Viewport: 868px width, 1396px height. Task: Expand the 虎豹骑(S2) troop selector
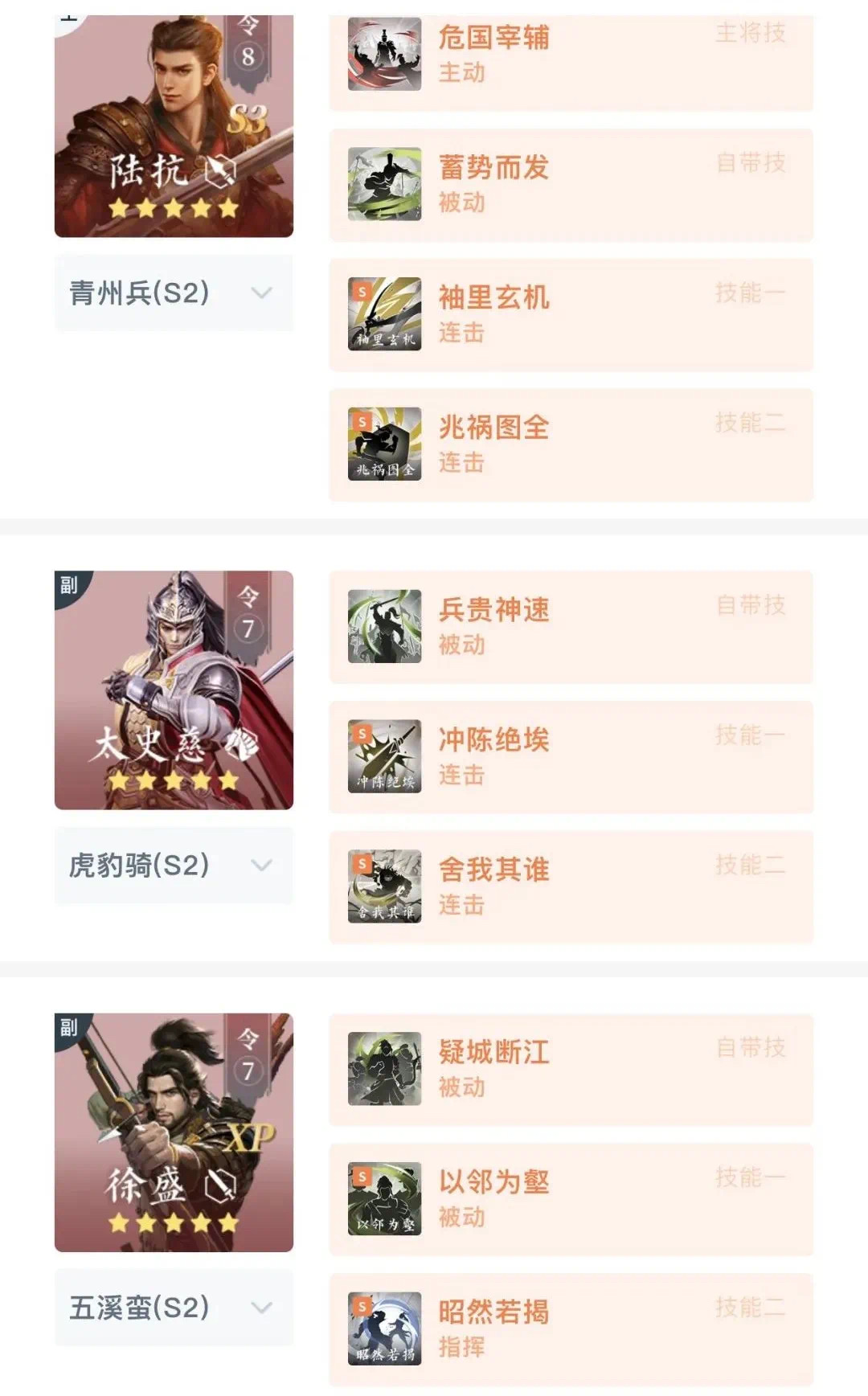(x=174, y=865)
